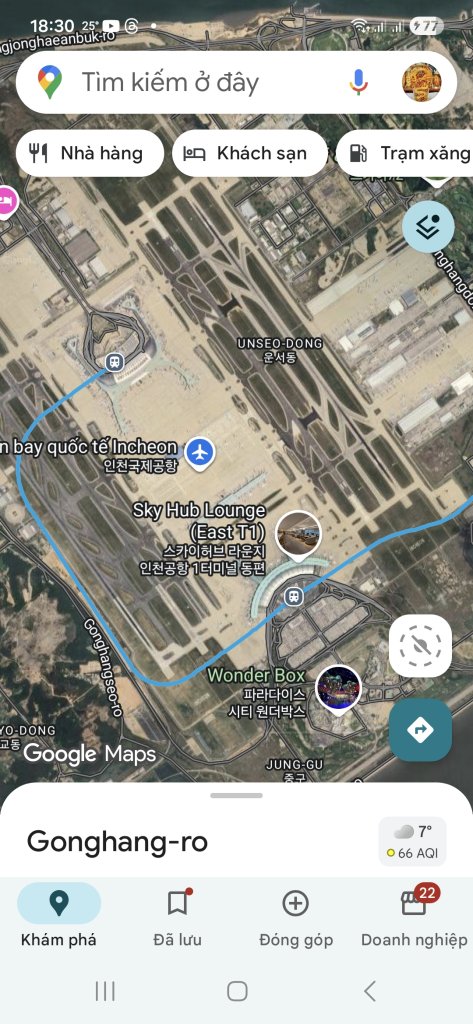
Task: Go back using the system back button
Action: tap(370, 991)
